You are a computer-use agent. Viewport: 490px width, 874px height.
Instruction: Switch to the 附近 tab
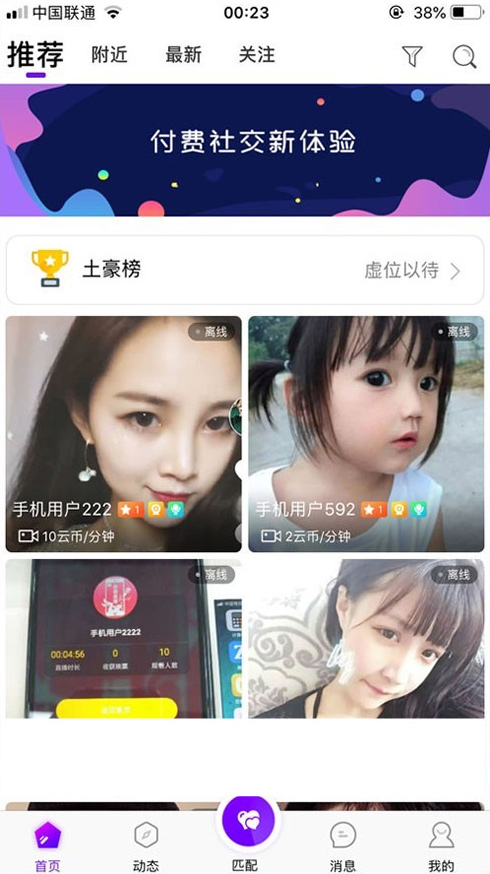[109, 55]
